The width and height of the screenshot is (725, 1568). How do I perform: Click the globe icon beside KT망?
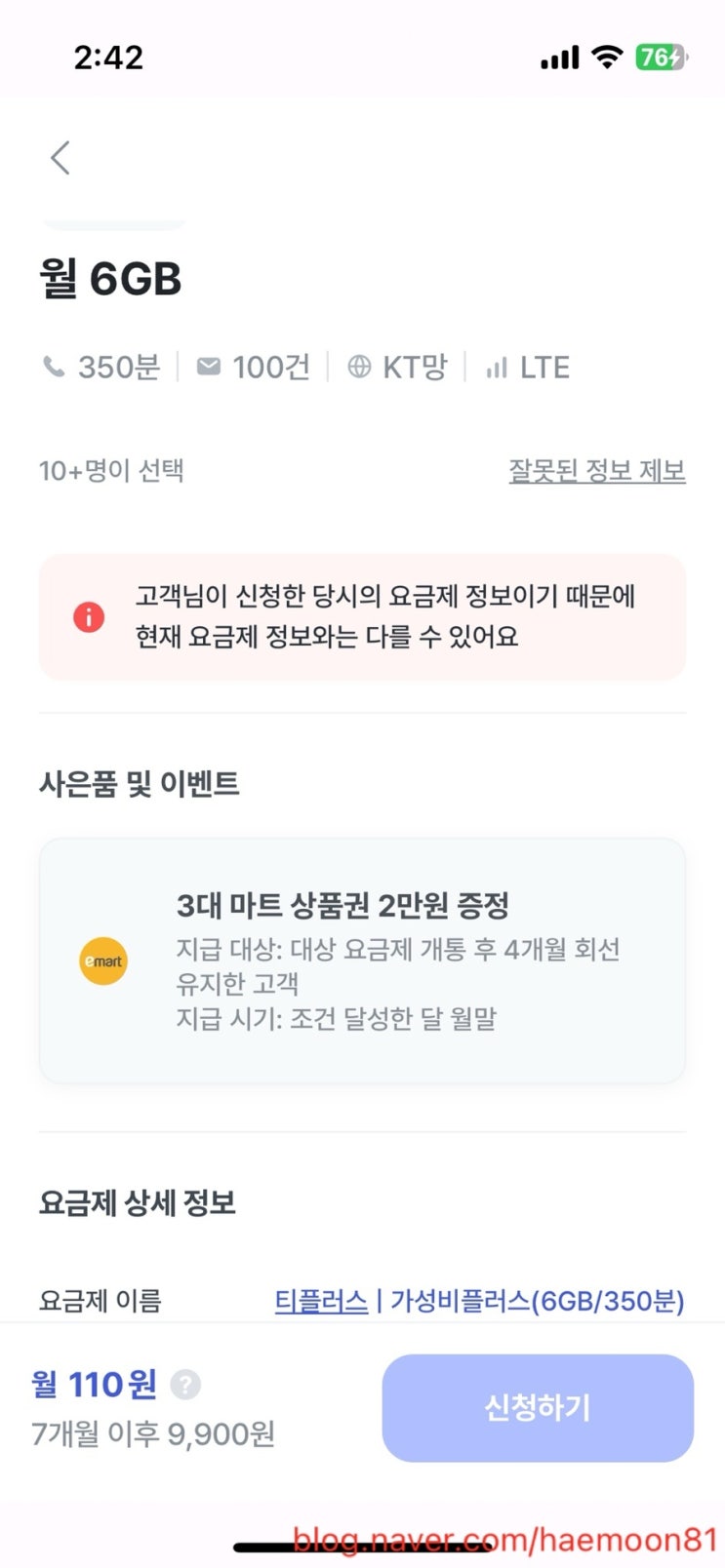(x=359, y=368)
